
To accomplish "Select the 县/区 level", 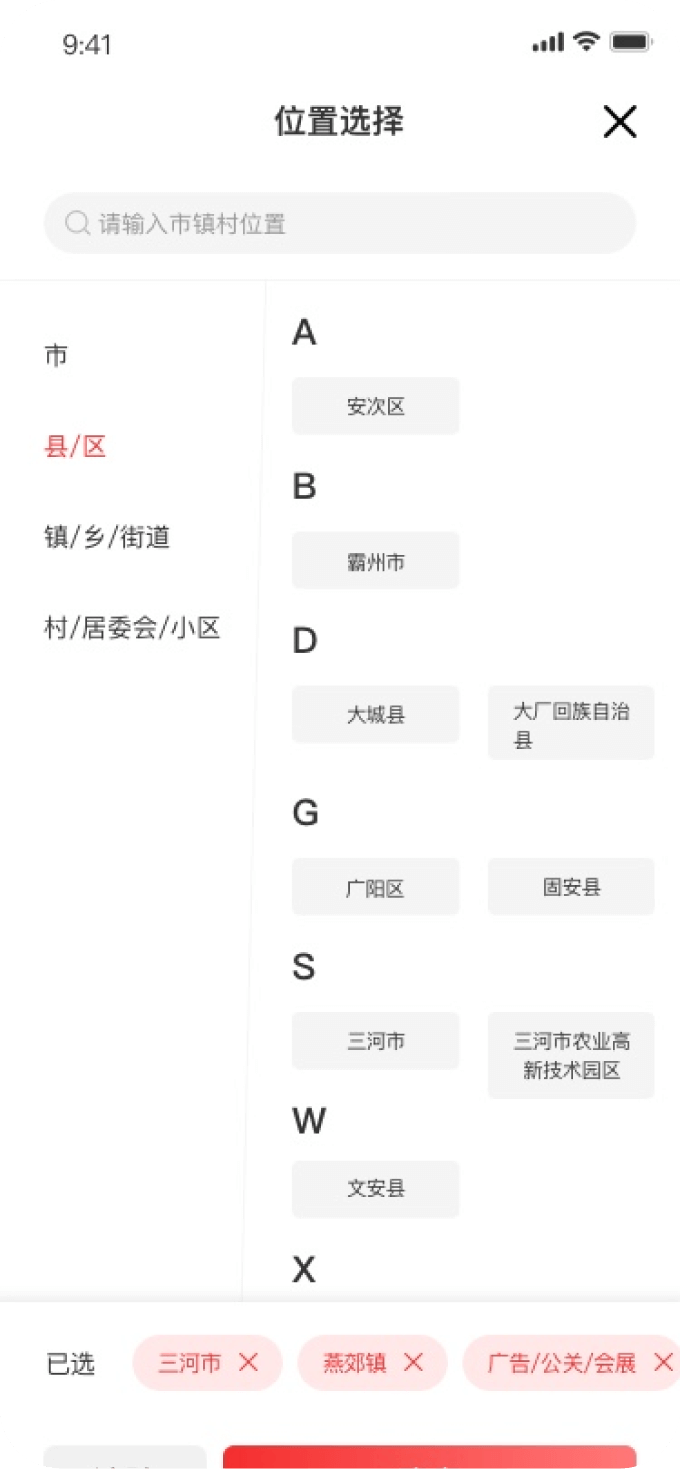I will coord(75,446).
